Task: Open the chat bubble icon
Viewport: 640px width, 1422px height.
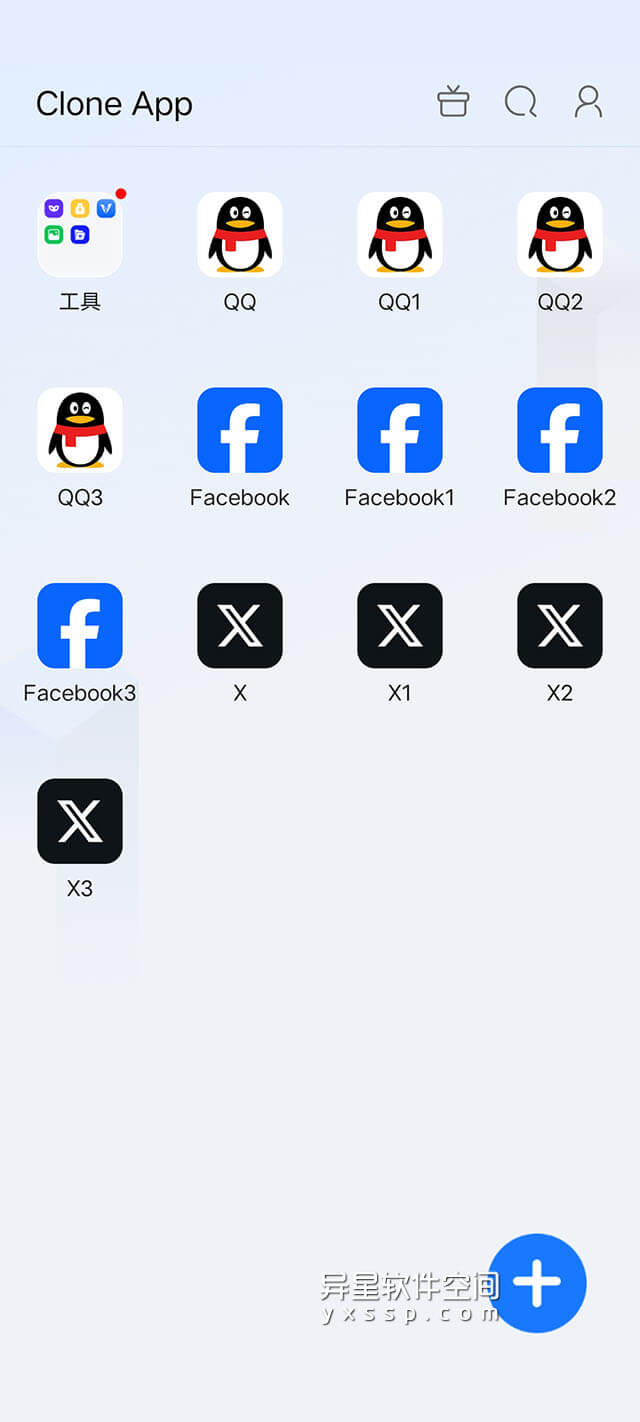Action: pos(521,102)
